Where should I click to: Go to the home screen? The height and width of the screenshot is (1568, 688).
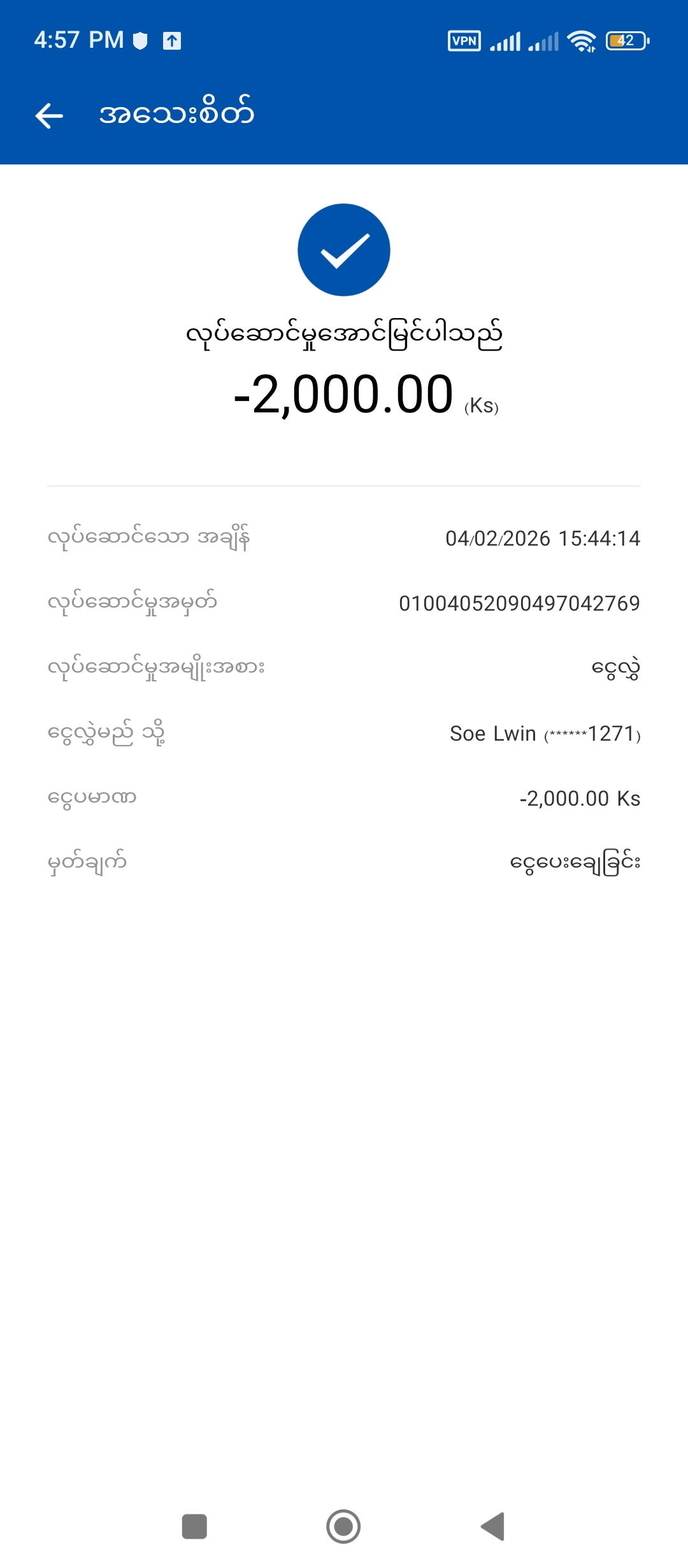coord(343,1526)
